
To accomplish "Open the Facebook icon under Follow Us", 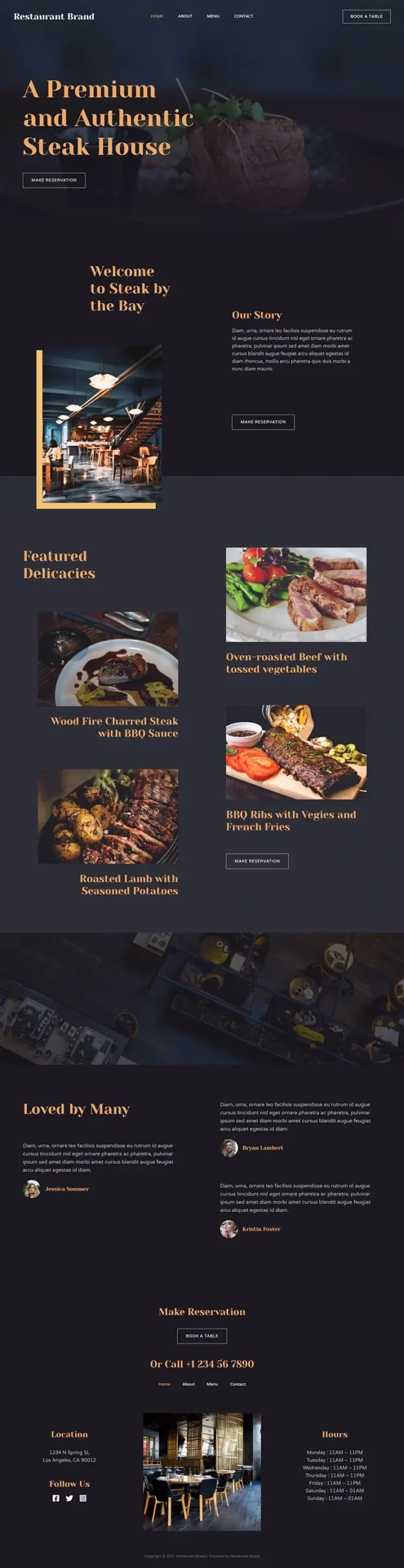I will coord(56,1498).
